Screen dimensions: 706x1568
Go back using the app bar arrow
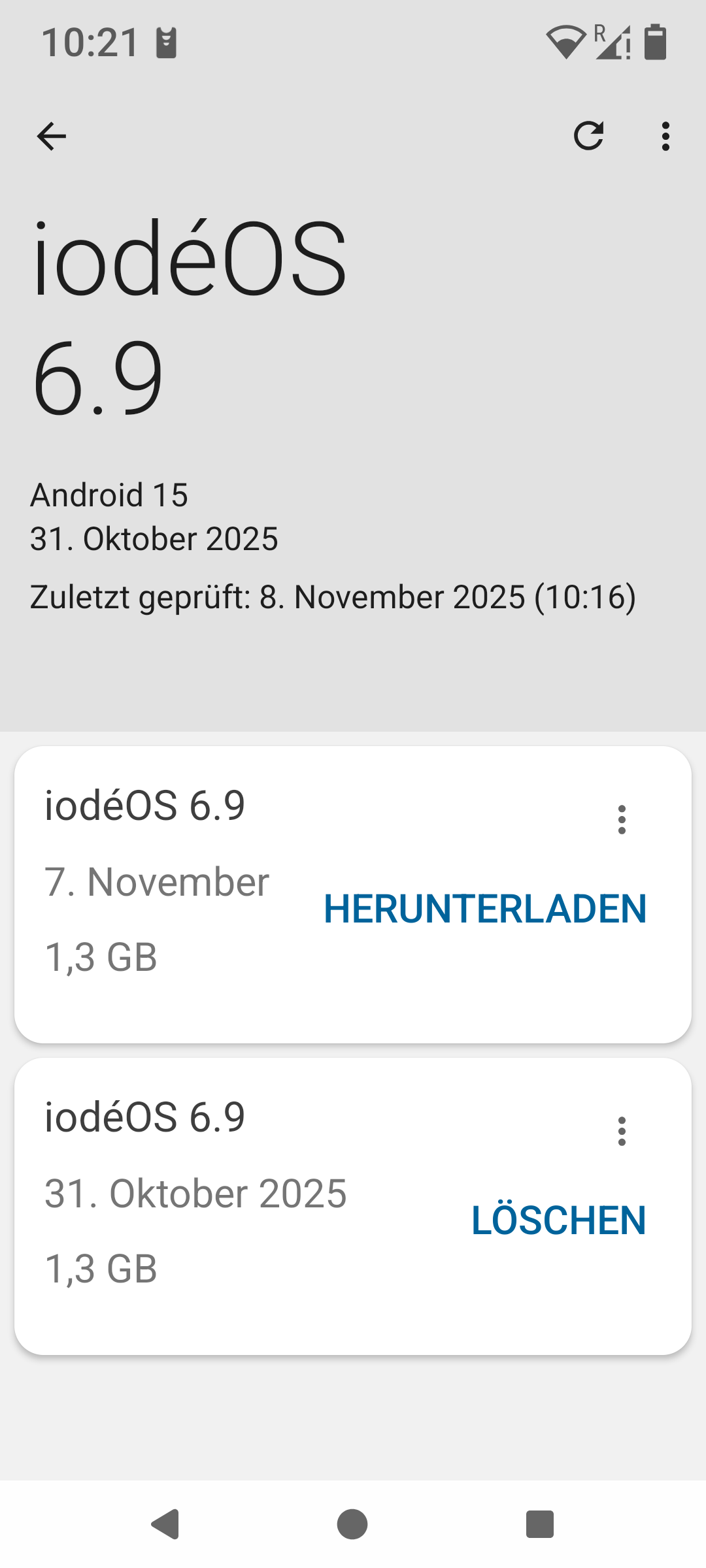pyautogui.click(x=52, y=137)
